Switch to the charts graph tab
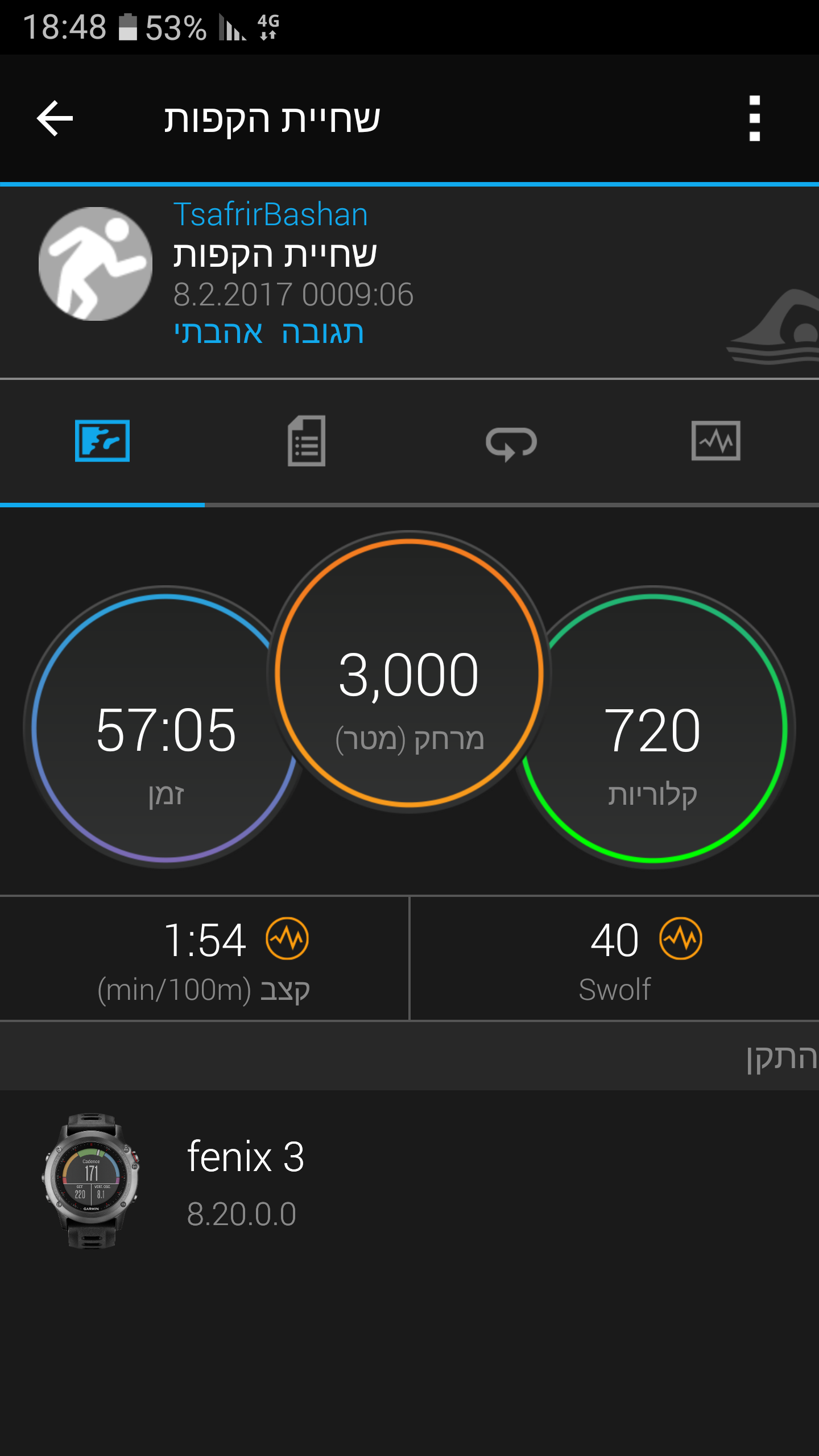Screen dimensions: 819x1456 click(x=715, y=441)
